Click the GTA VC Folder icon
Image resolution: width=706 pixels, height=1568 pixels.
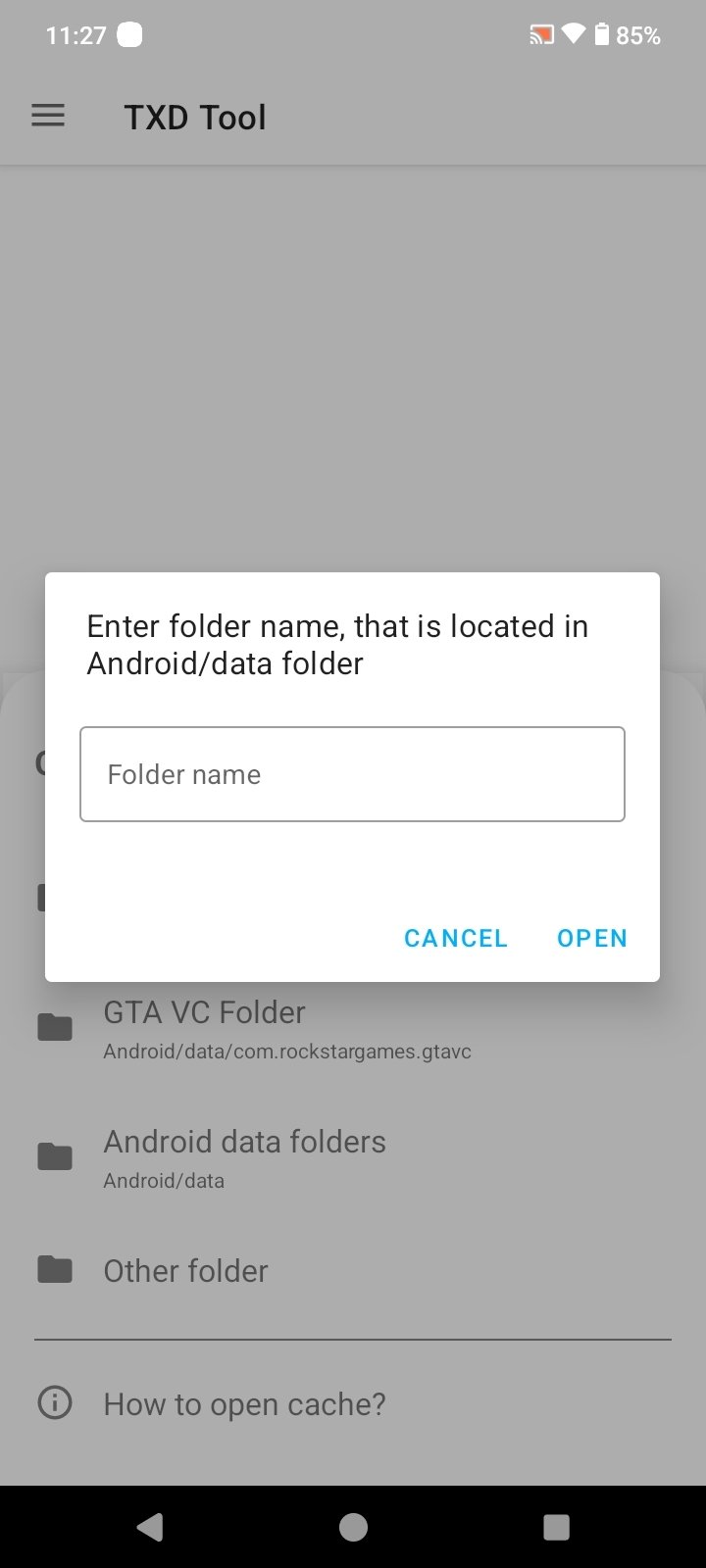[55, 1026]
